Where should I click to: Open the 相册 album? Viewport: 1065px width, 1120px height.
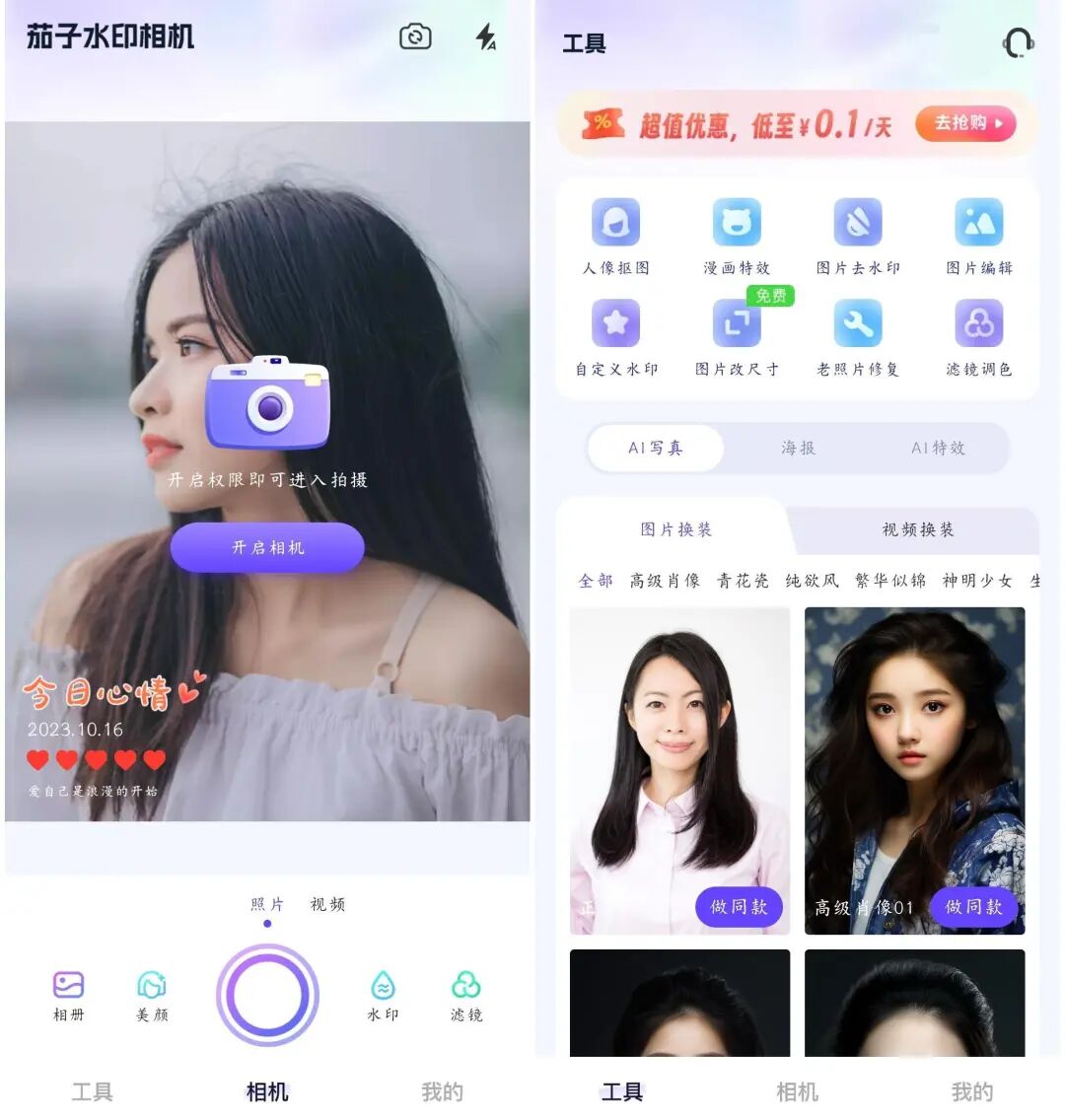68,994
